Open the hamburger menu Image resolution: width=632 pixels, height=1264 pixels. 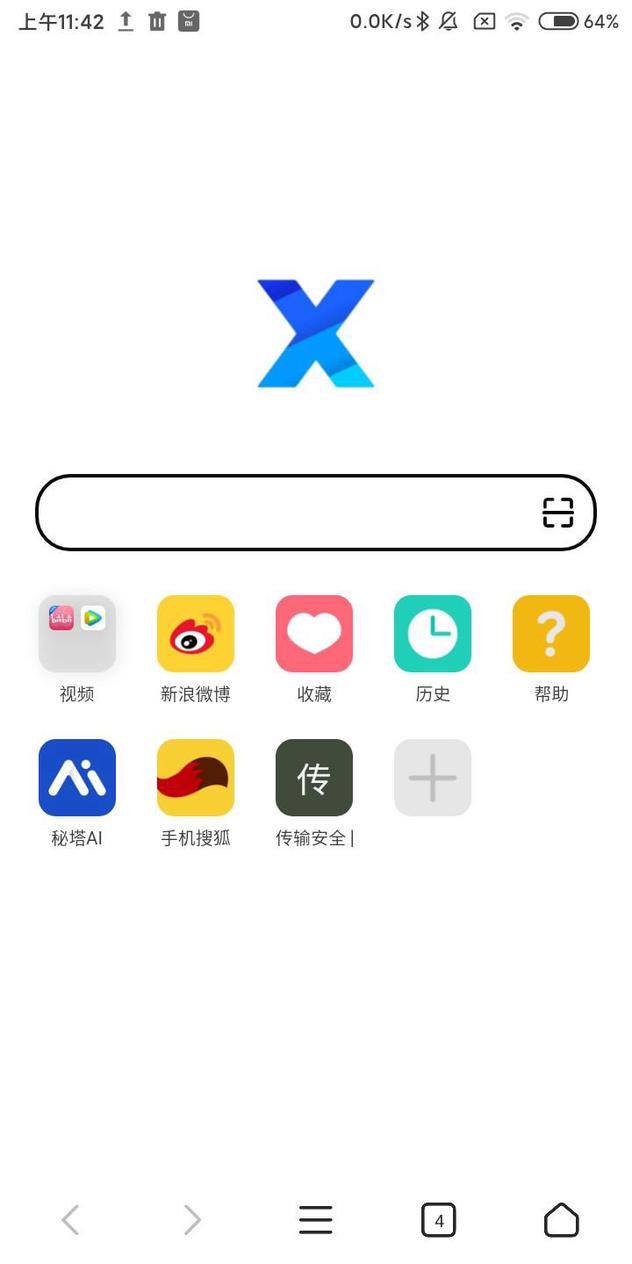(316, 1220)
